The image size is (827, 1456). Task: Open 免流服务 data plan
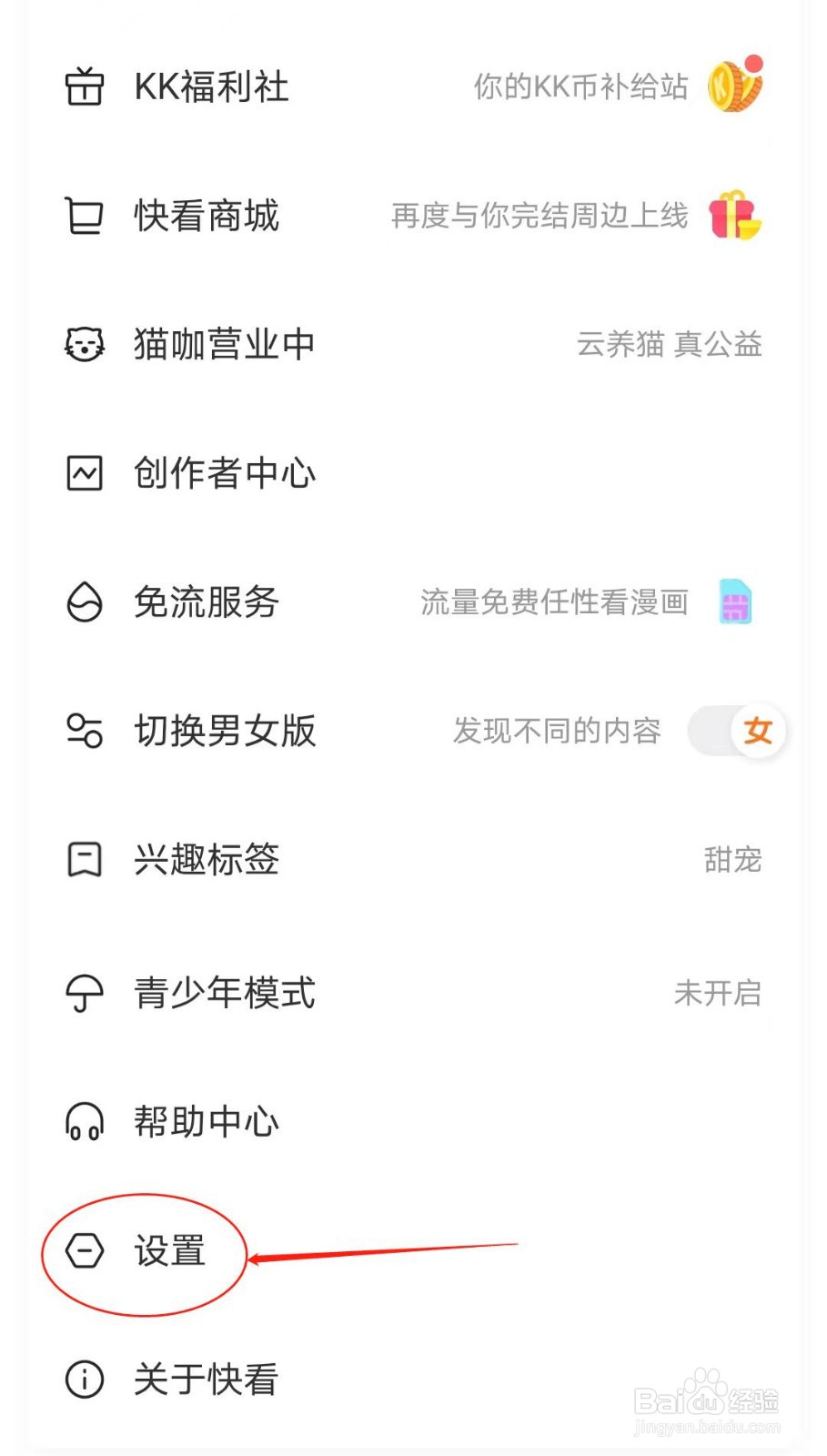207,602
